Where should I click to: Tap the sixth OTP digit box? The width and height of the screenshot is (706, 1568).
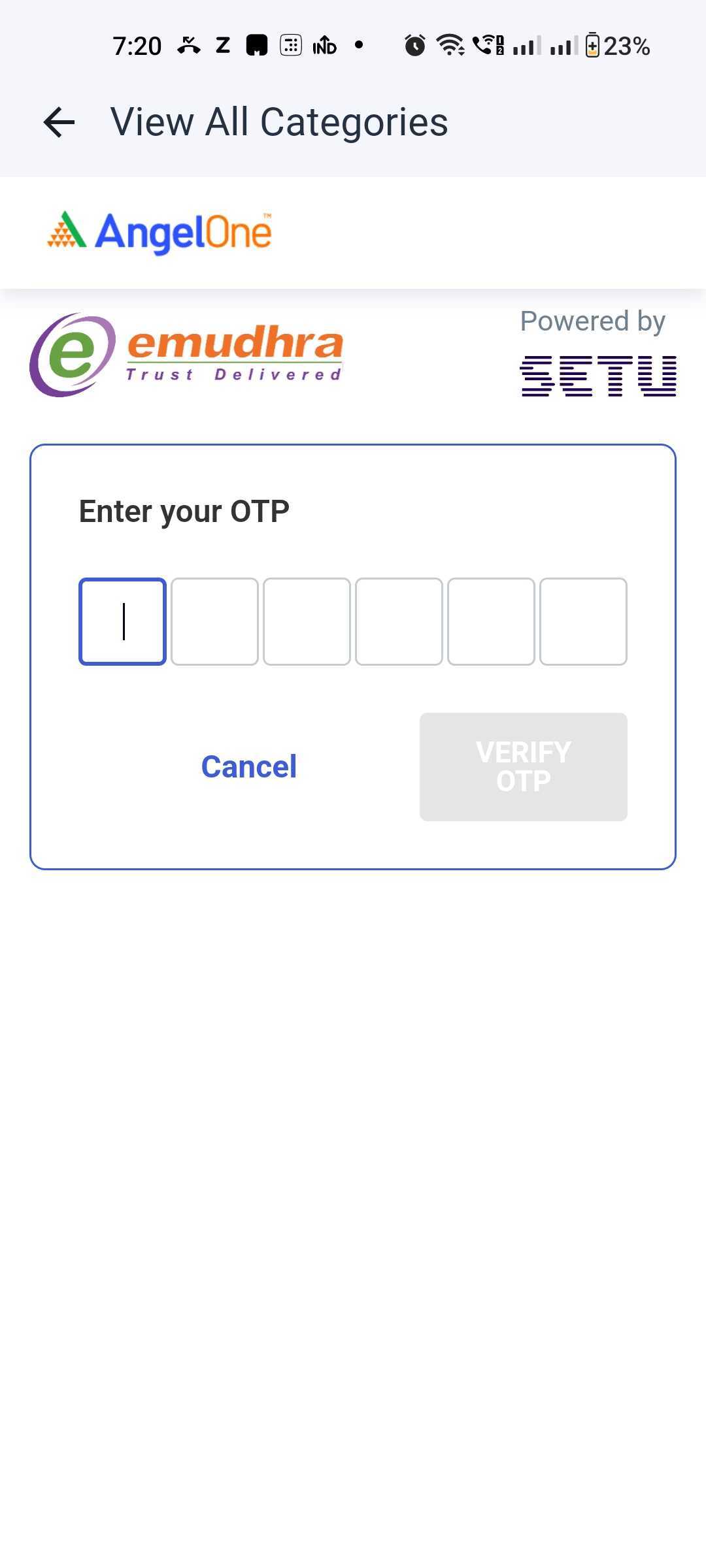[583, 621]
